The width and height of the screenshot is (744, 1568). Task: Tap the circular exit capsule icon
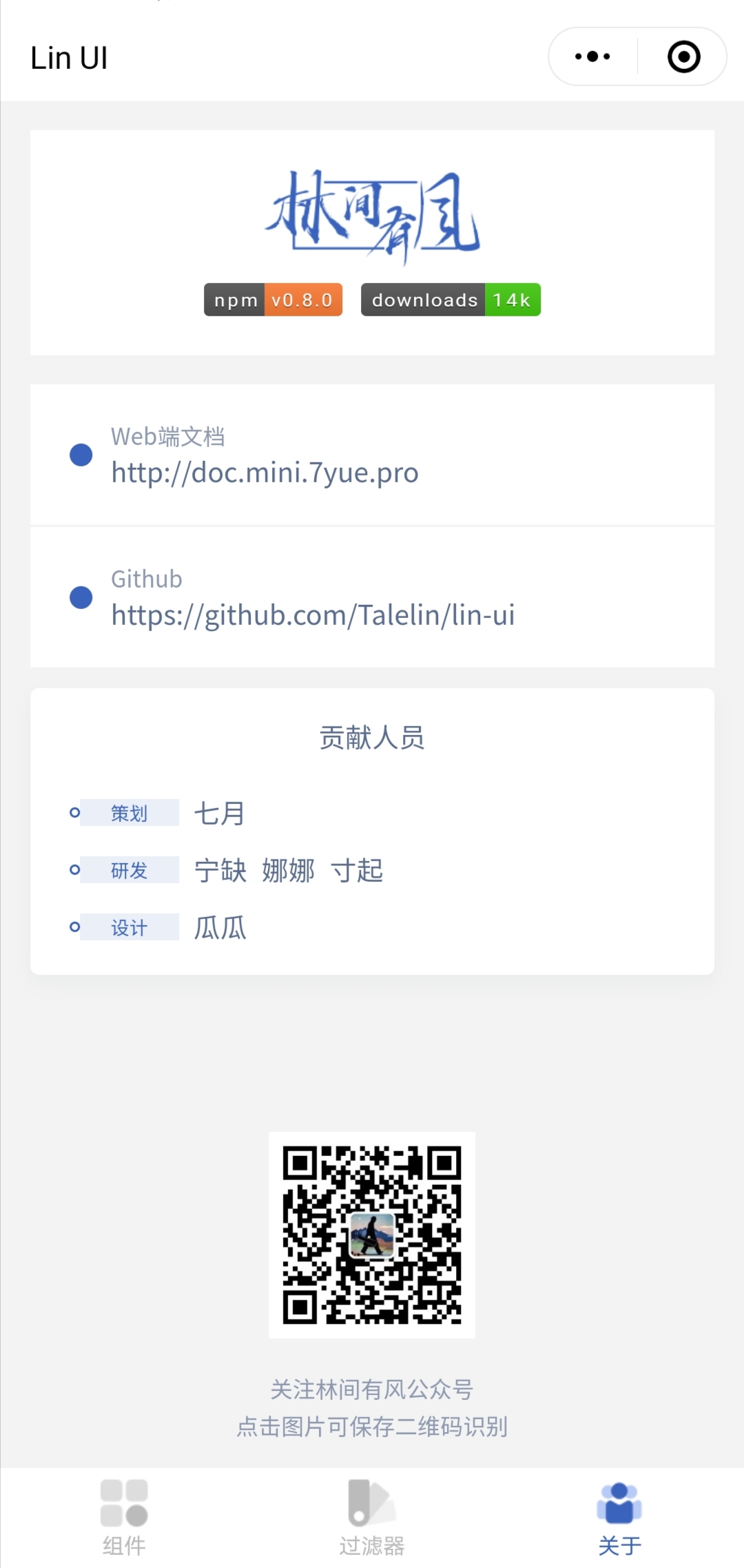pyautogui.click(x=683, y=56)
